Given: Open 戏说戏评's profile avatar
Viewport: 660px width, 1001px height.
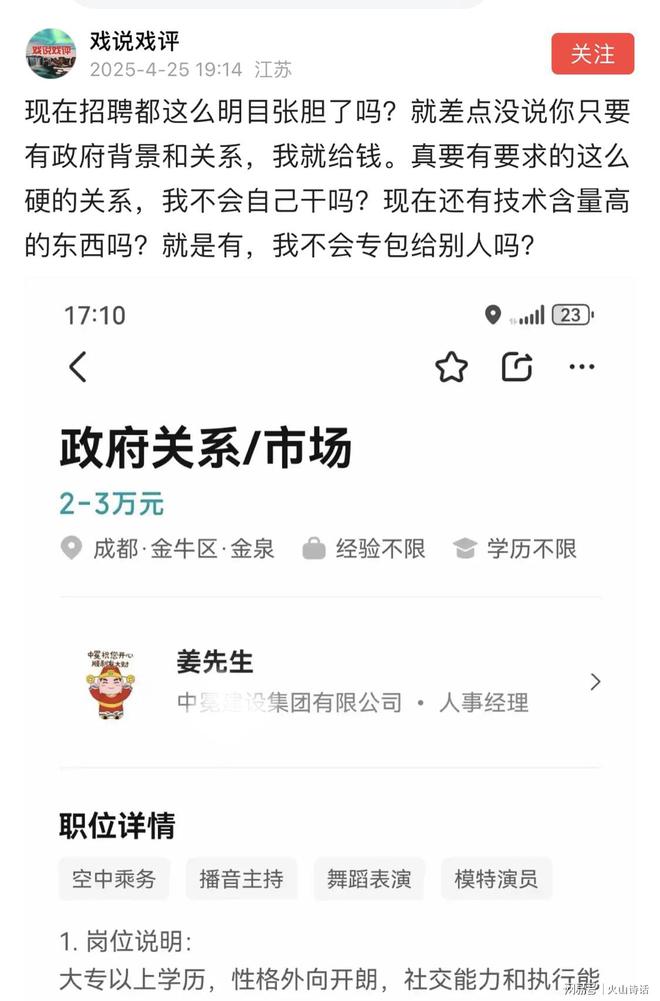Looking at the screenshot, I should (x=51, y=54).
